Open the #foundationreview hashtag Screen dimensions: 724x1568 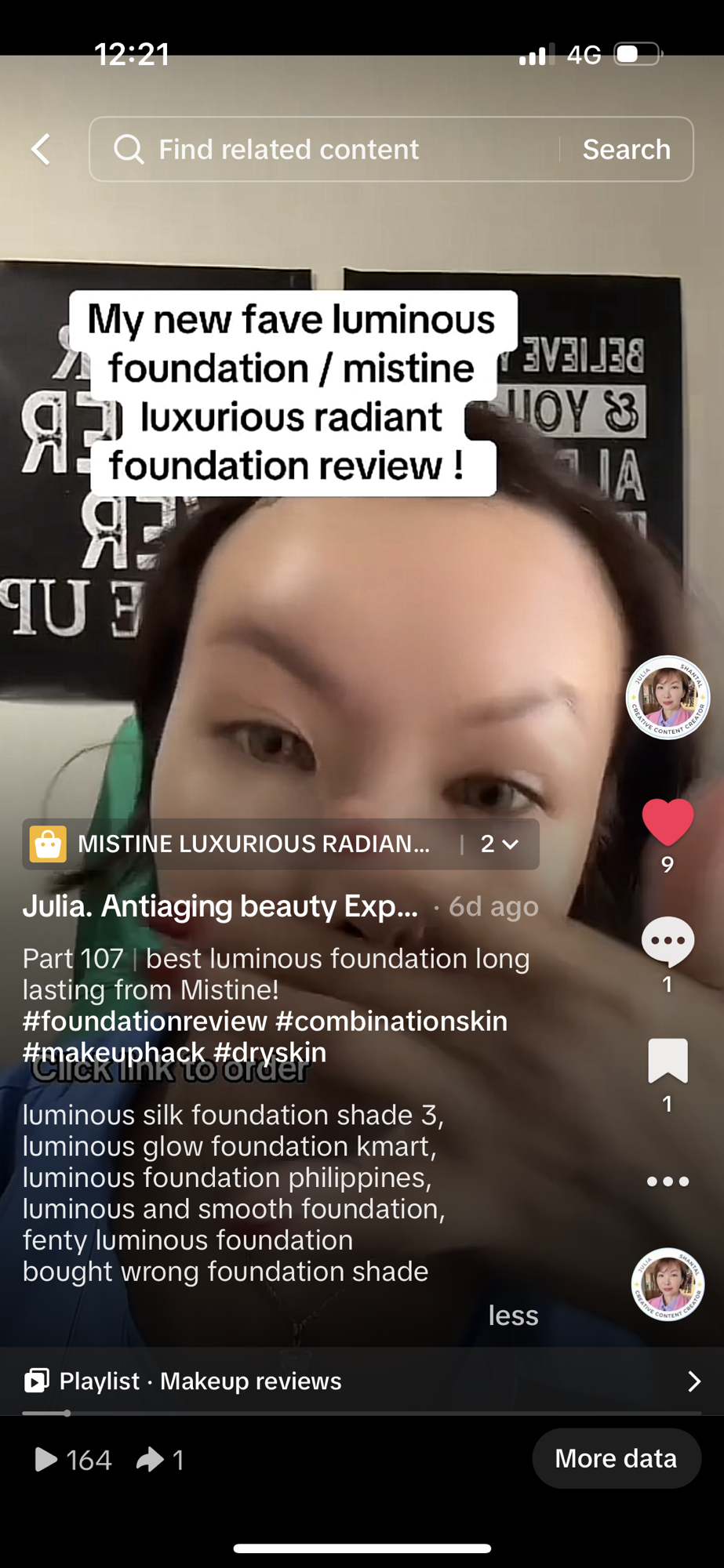145,1021
